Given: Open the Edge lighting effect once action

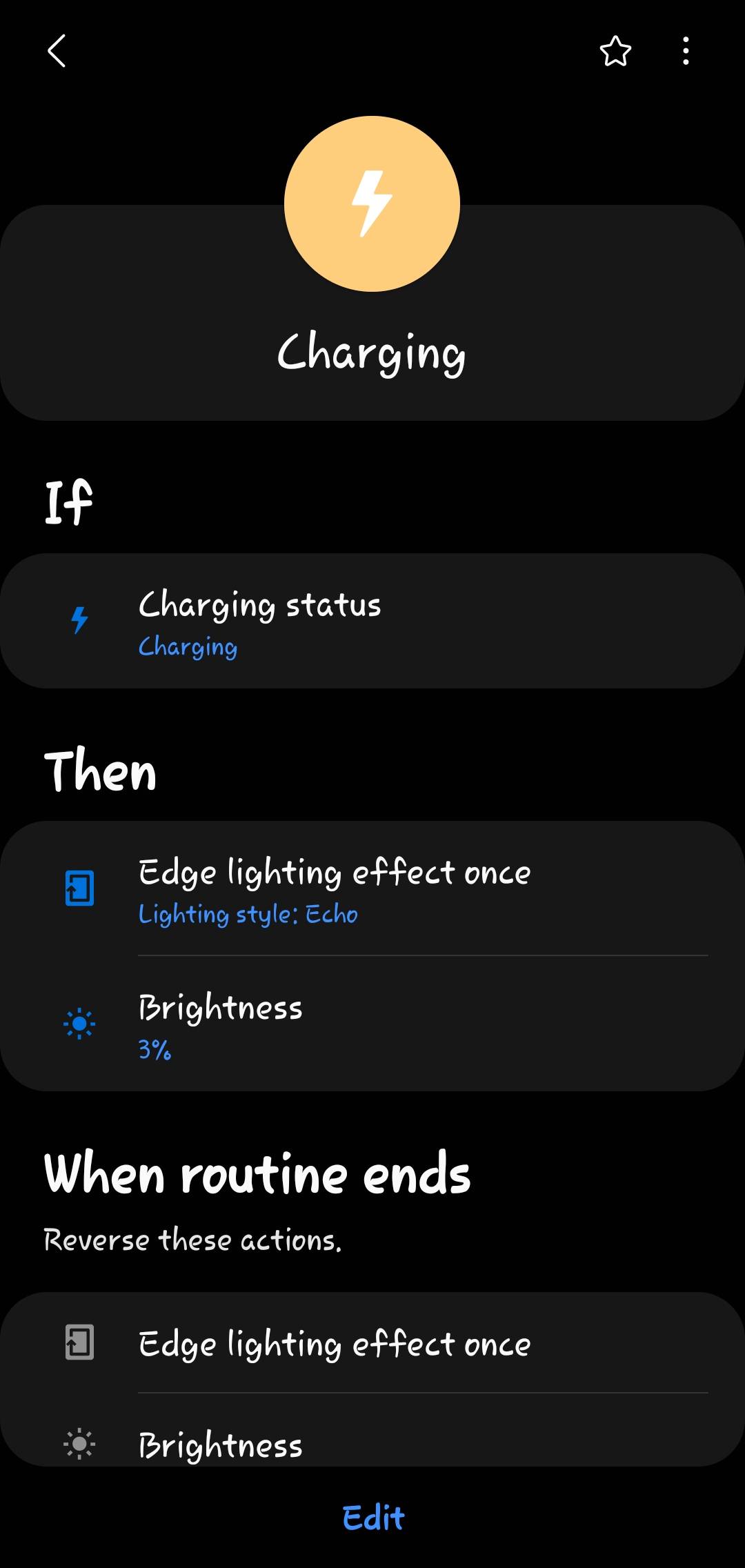Looking at the screenshot, I should click(x=372, y=890).
